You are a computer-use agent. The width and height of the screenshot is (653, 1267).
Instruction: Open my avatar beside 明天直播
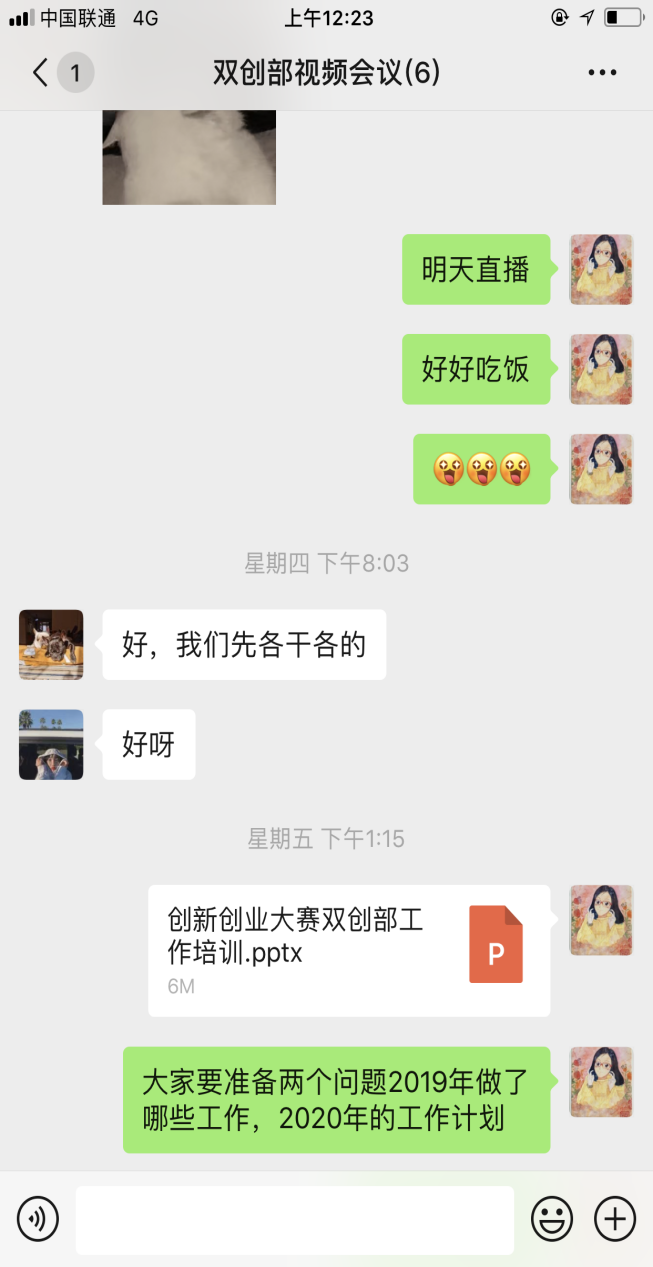coord(601,270)
